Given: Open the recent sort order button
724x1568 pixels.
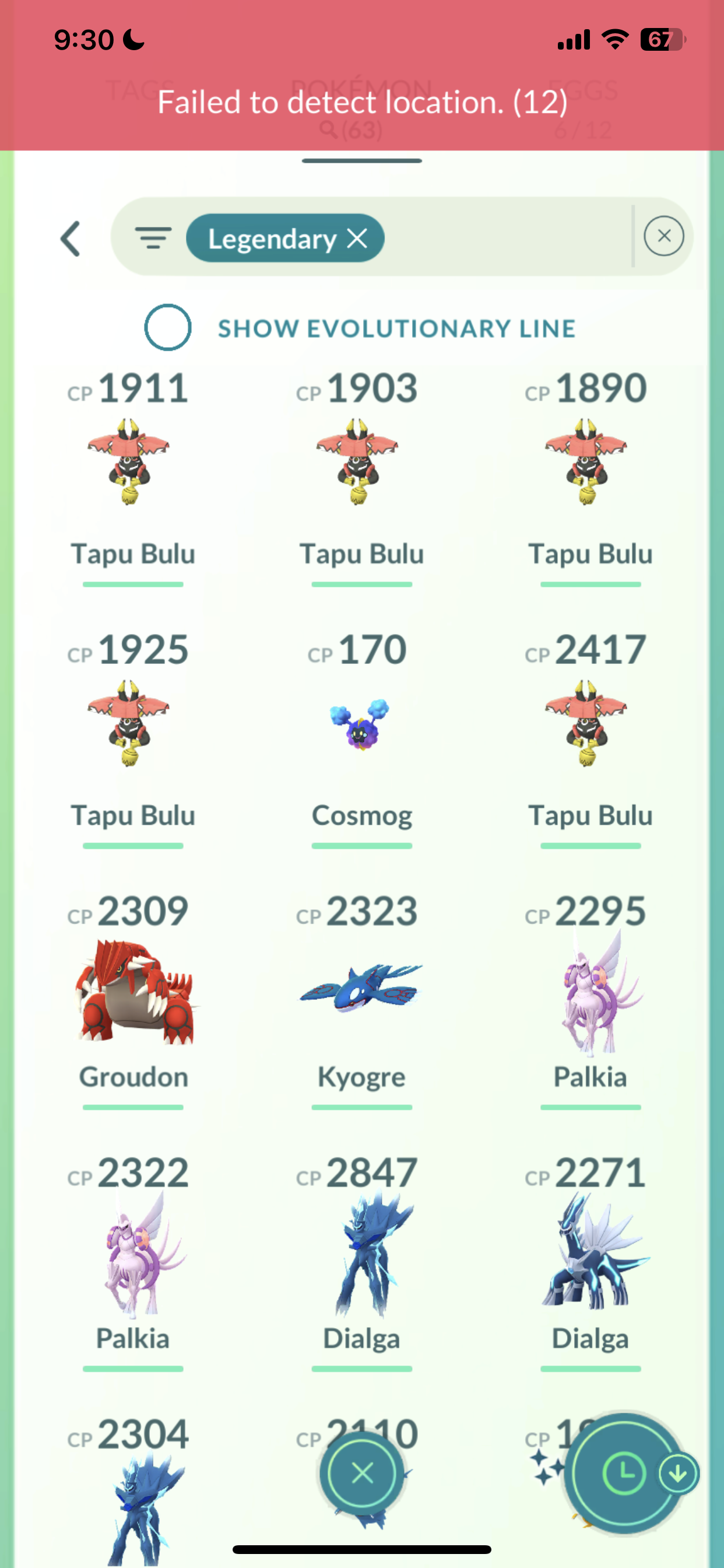Looking at the screenshot, I should [x=624, y=1473].
